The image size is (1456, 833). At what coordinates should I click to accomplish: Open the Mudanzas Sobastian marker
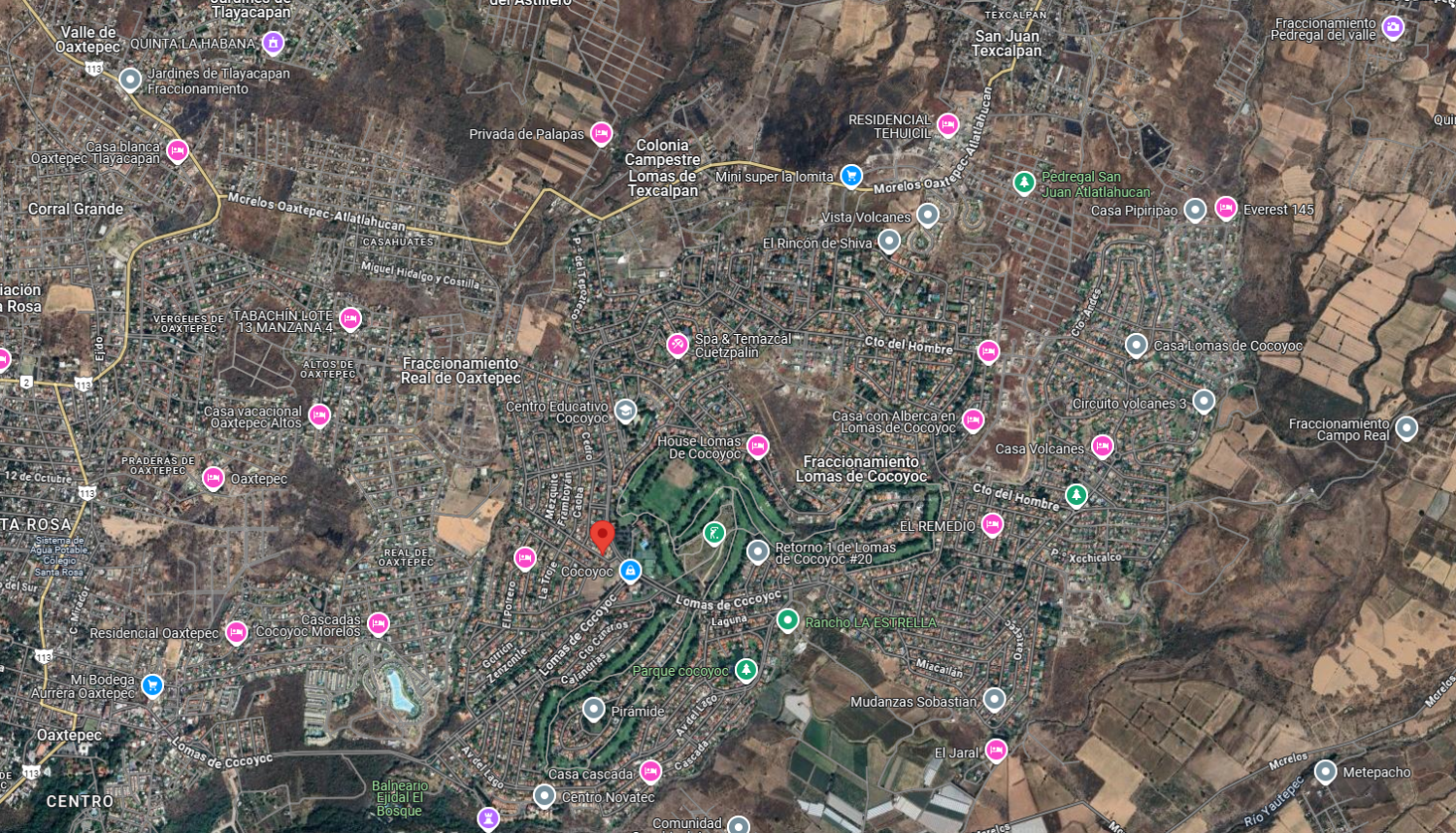994,699
